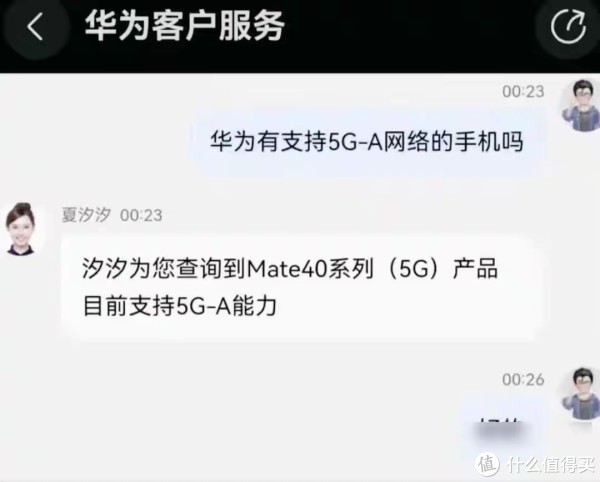Open agent 夏汐汐's avatar

[23, 228]
